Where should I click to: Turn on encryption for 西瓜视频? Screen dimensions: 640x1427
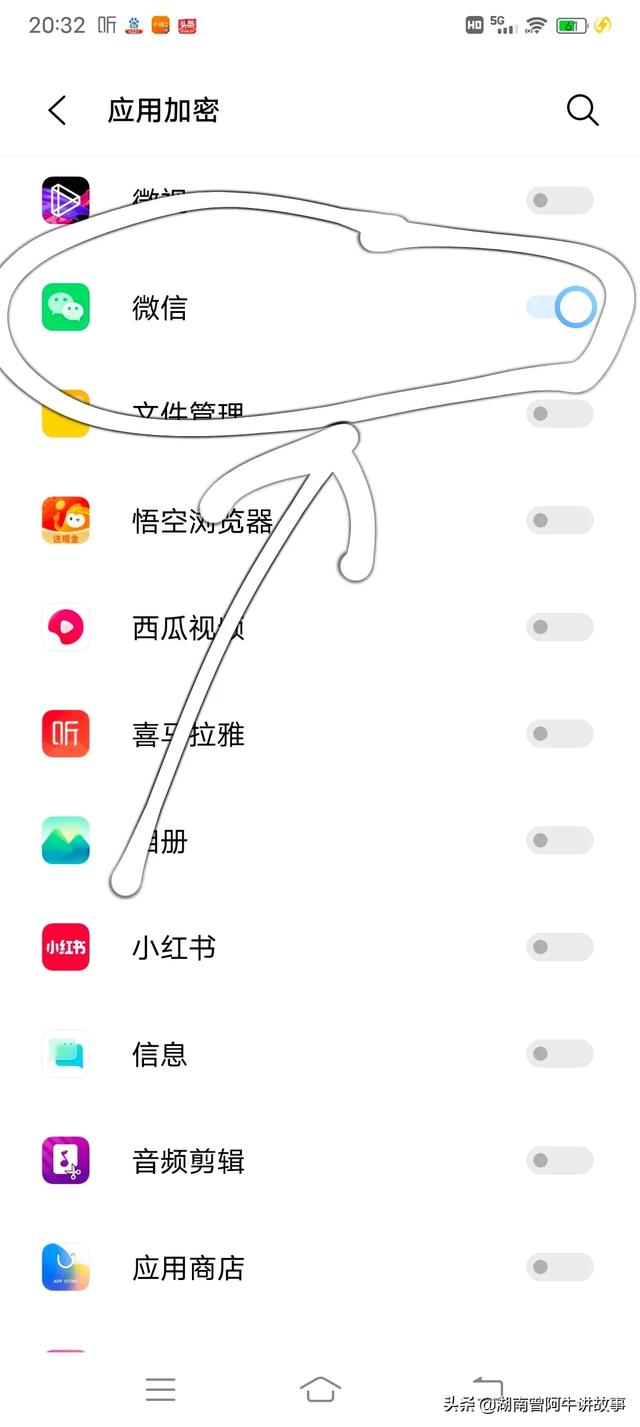click(x=560, y=627)
